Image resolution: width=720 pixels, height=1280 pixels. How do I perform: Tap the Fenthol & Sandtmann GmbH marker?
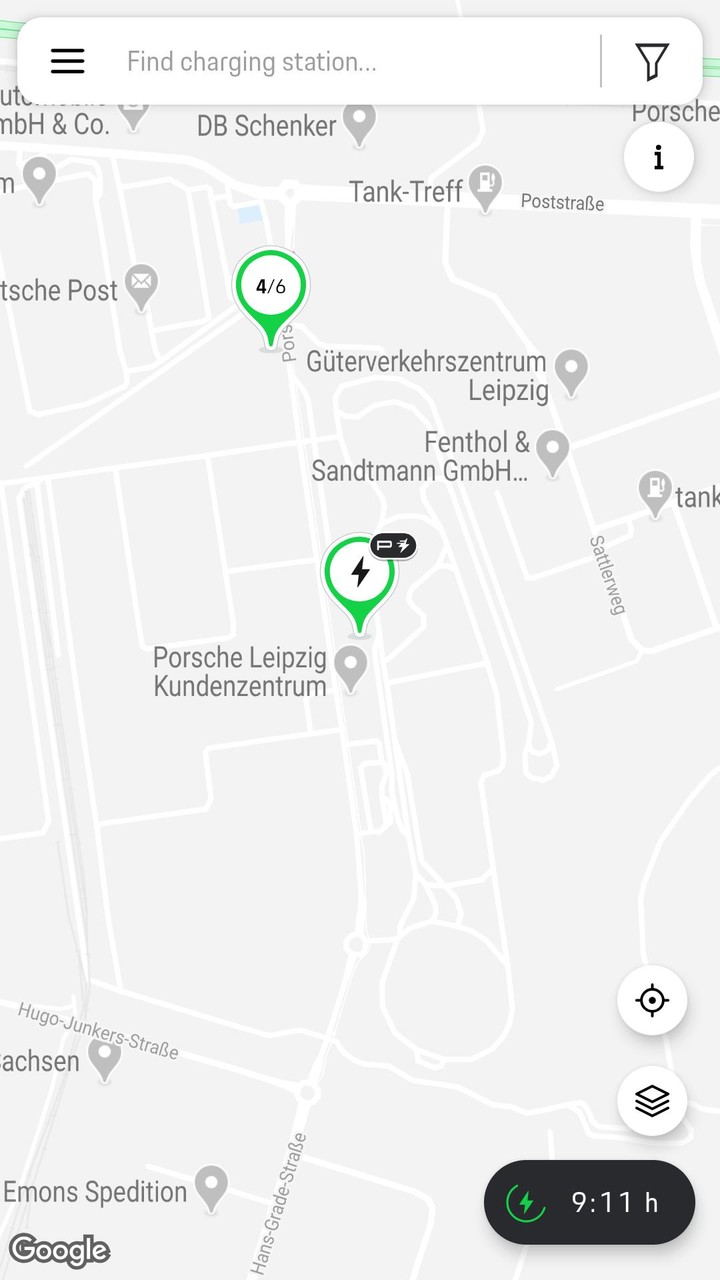552,451
